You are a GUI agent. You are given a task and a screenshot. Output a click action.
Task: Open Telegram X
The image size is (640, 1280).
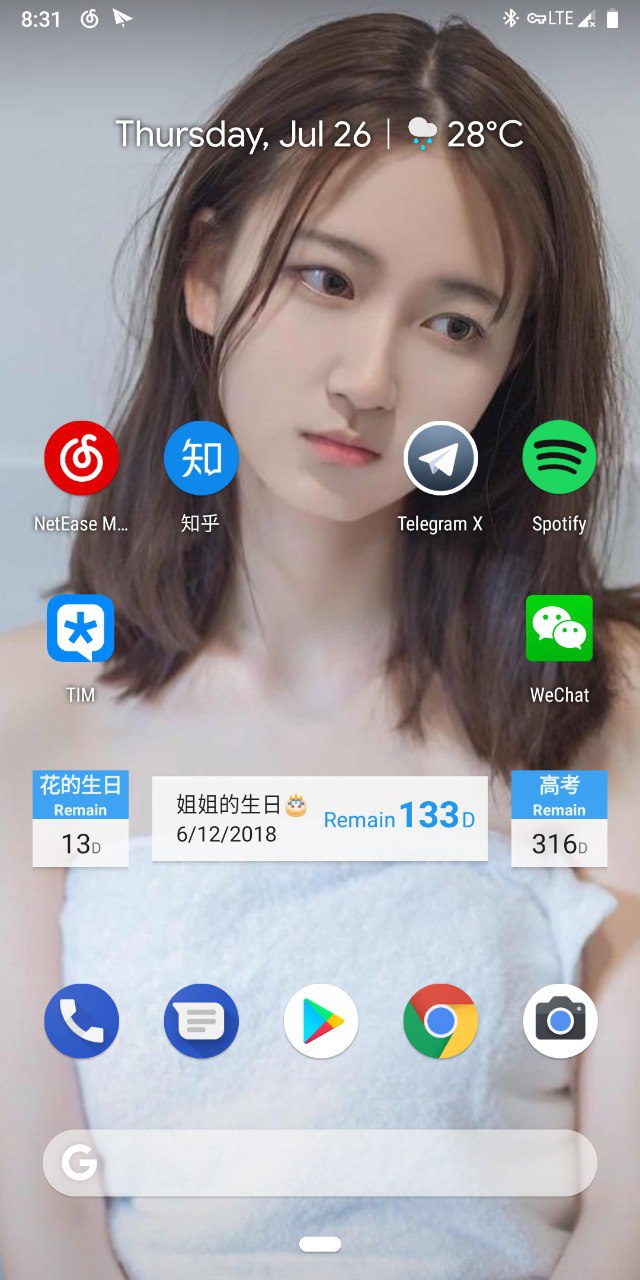pyautogui.click(x=440, y=458)
